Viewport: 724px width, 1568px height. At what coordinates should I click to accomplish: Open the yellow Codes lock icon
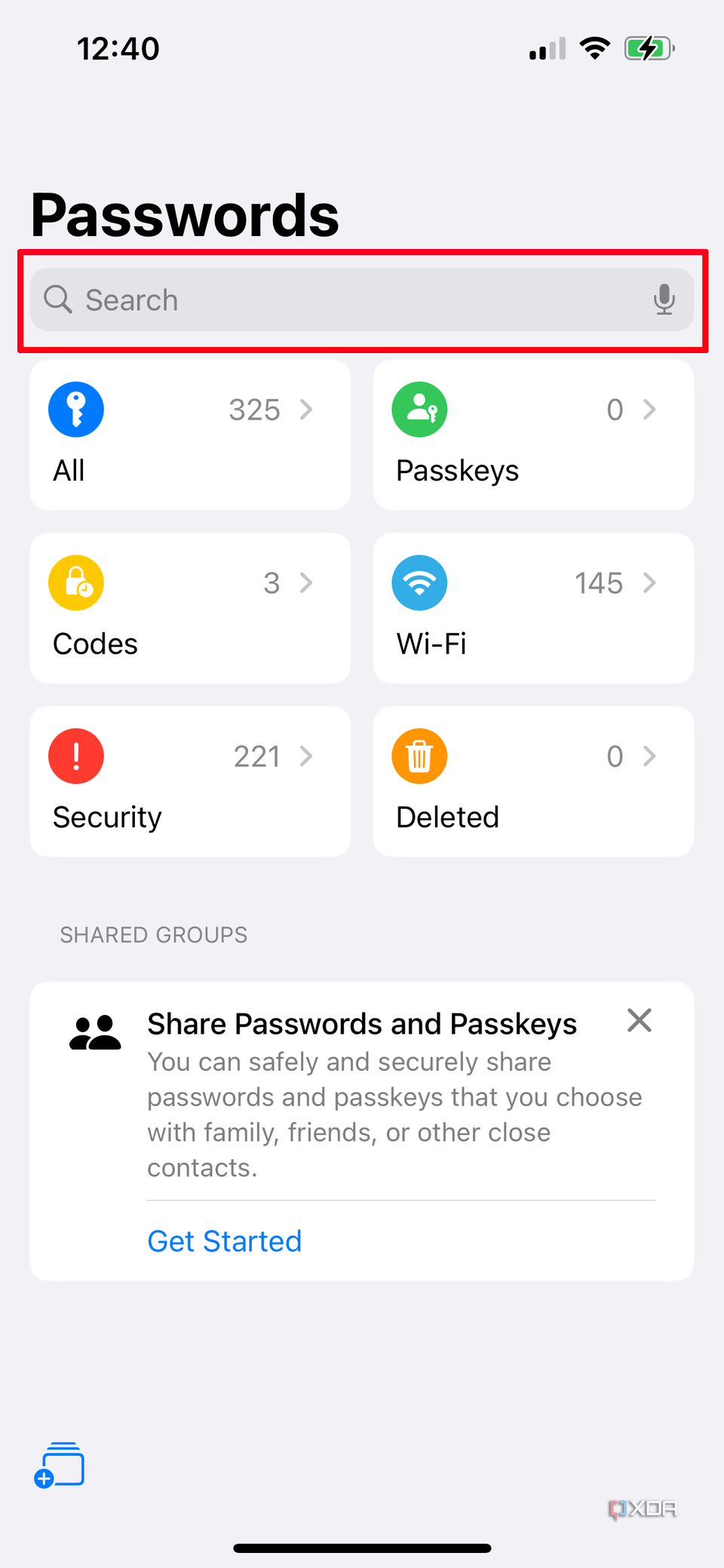pyautogui.click(x=75, y=583)
